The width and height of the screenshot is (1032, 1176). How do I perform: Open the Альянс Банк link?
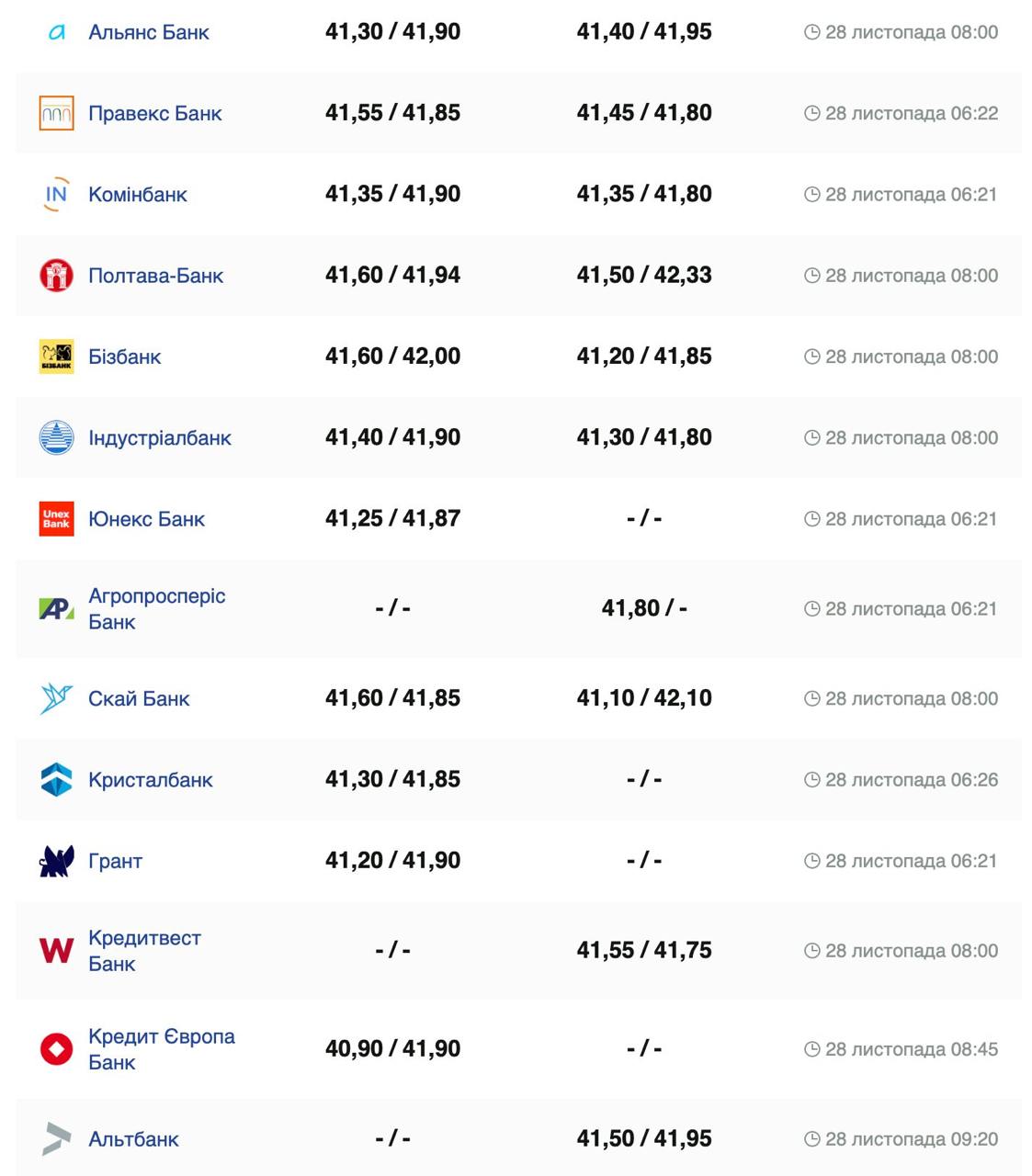coord(148,32)
